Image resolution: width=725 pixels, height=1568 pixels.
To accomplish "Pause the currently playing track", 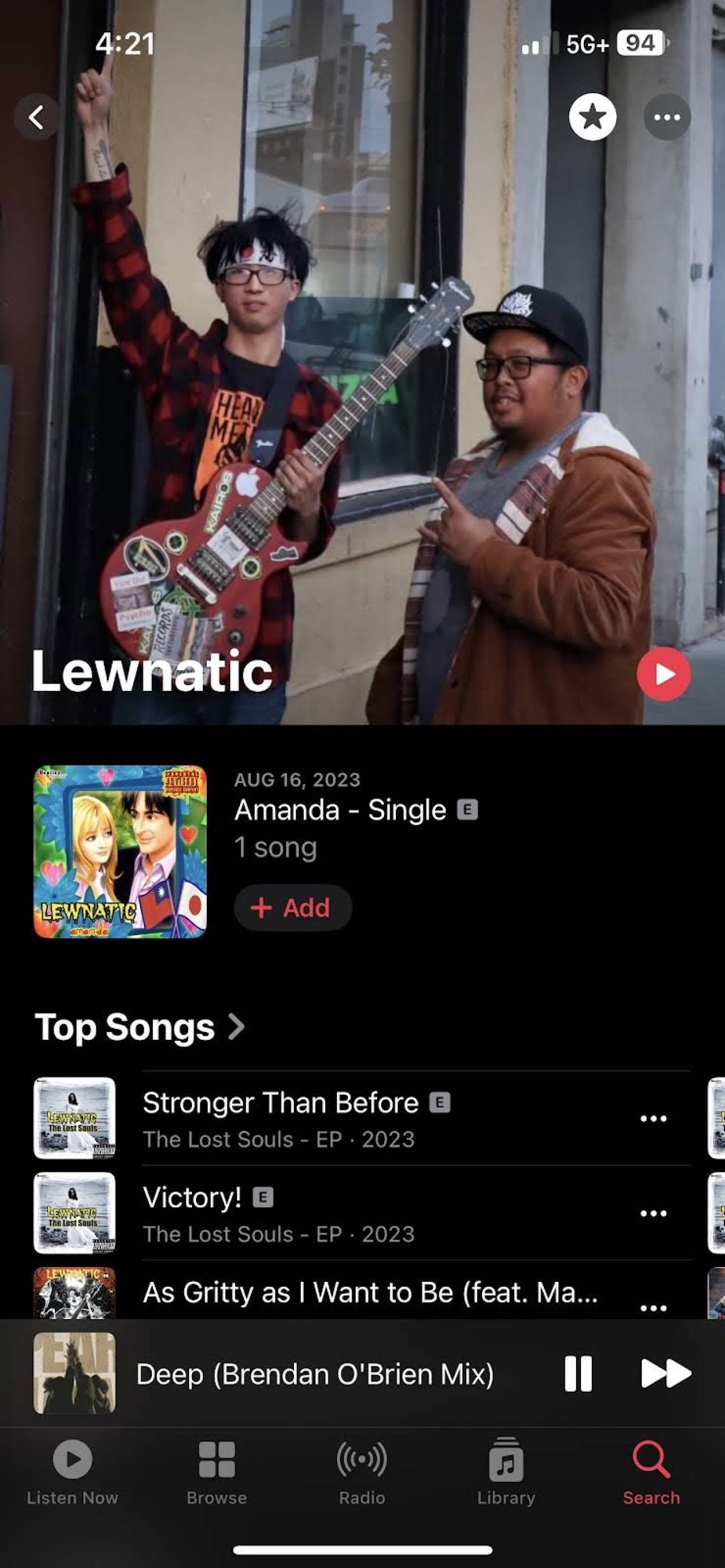I will (578, 1374).
